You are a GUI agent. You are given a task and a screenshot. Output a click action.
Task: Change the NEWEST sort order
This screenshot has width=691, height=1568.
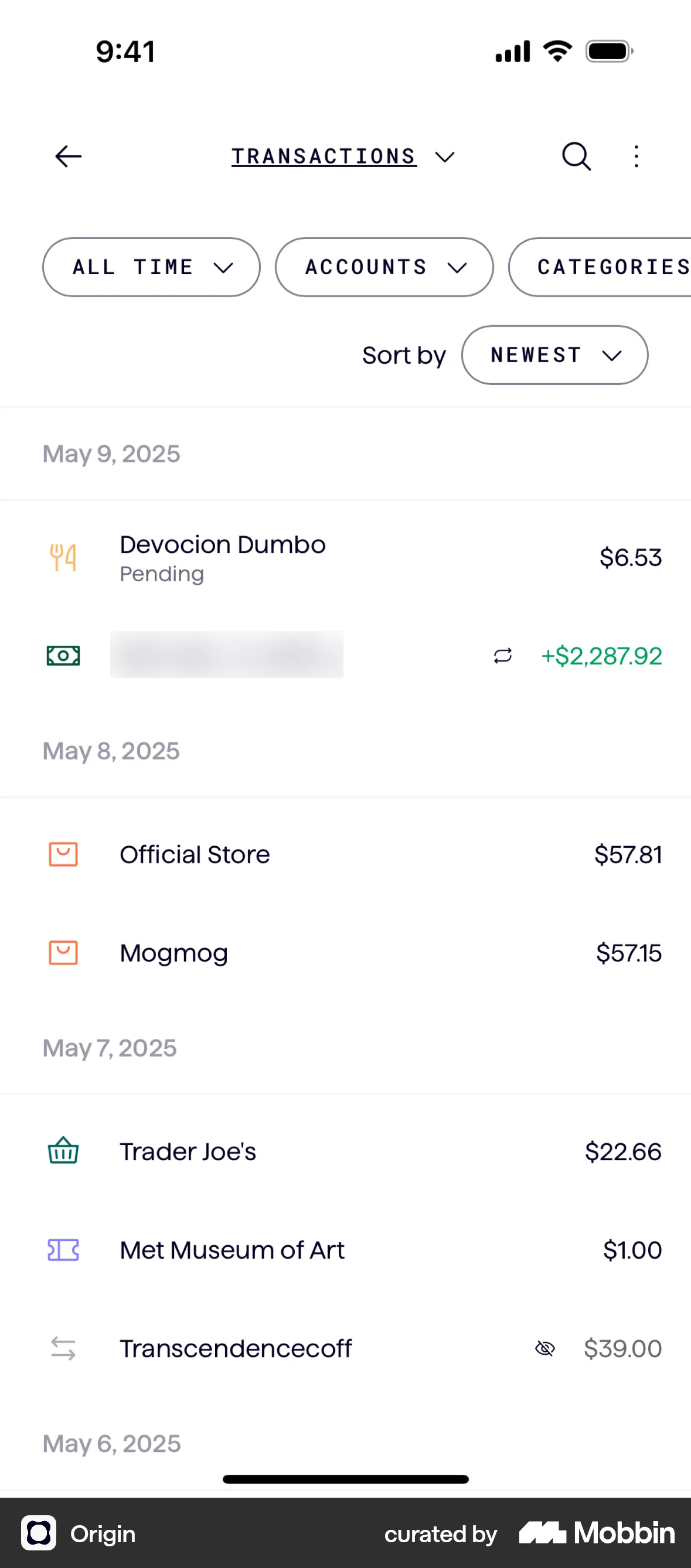554,355
